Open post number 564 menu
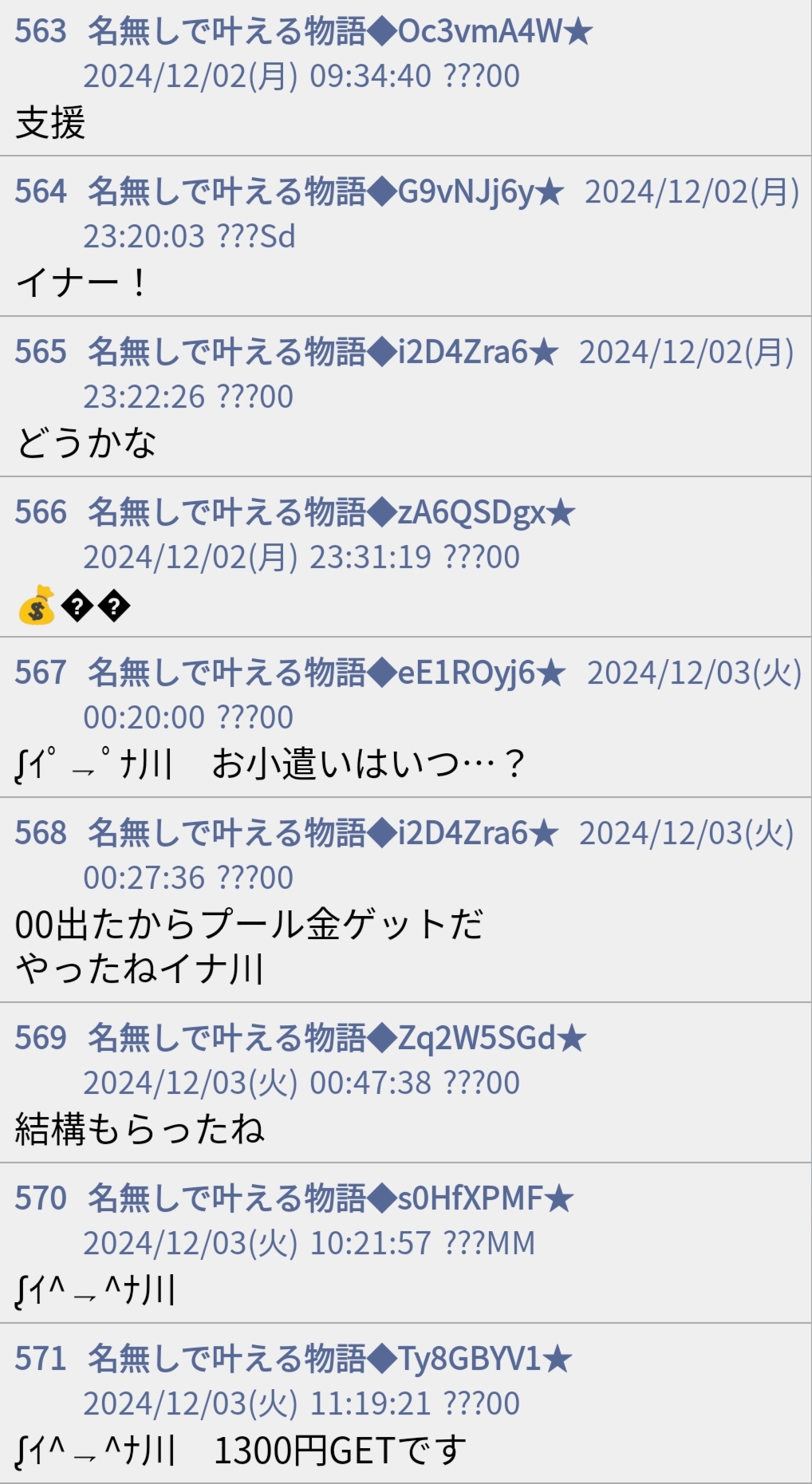This screenshot has width=812, height=1484. (41, 191)
